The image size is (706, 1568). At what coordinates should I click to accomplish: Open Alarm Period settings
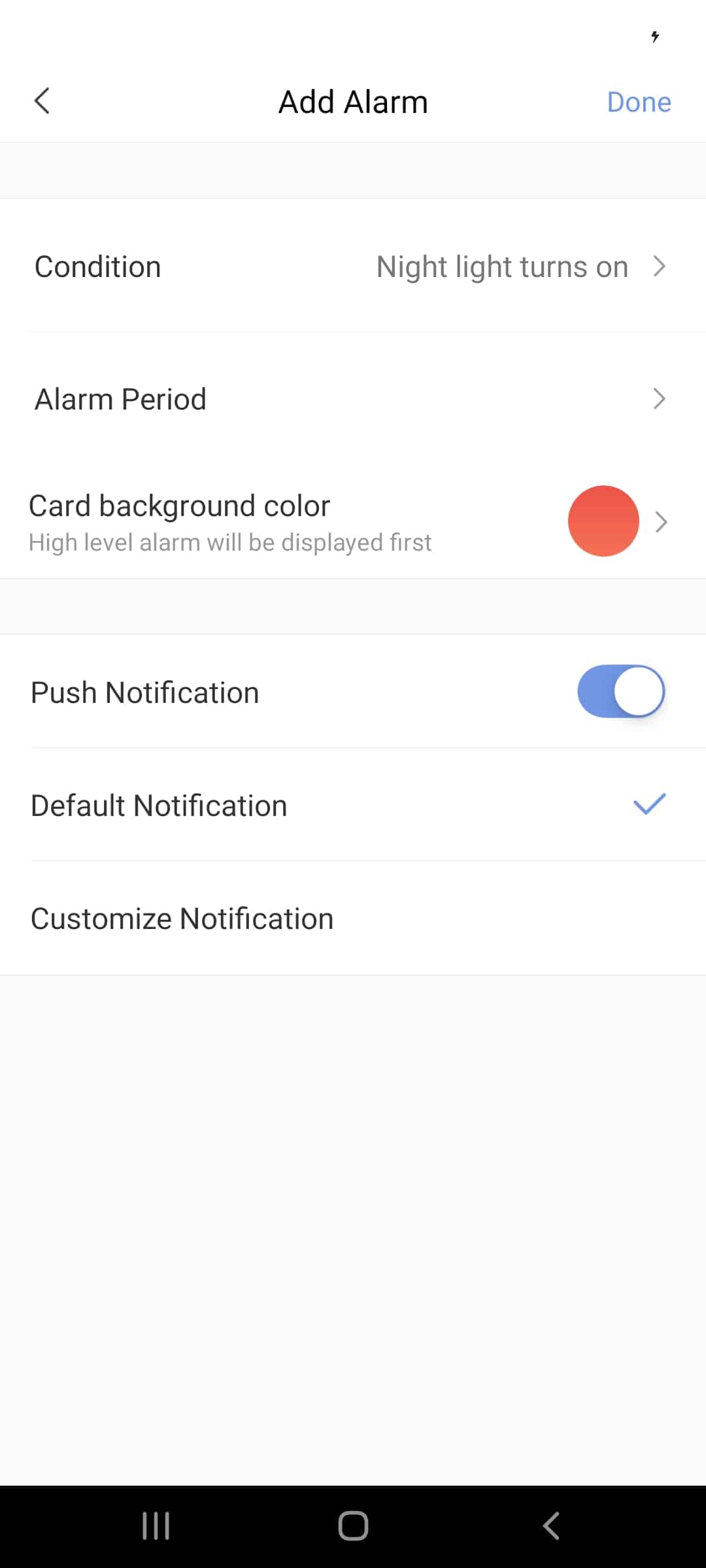click(x=353, y=399)
